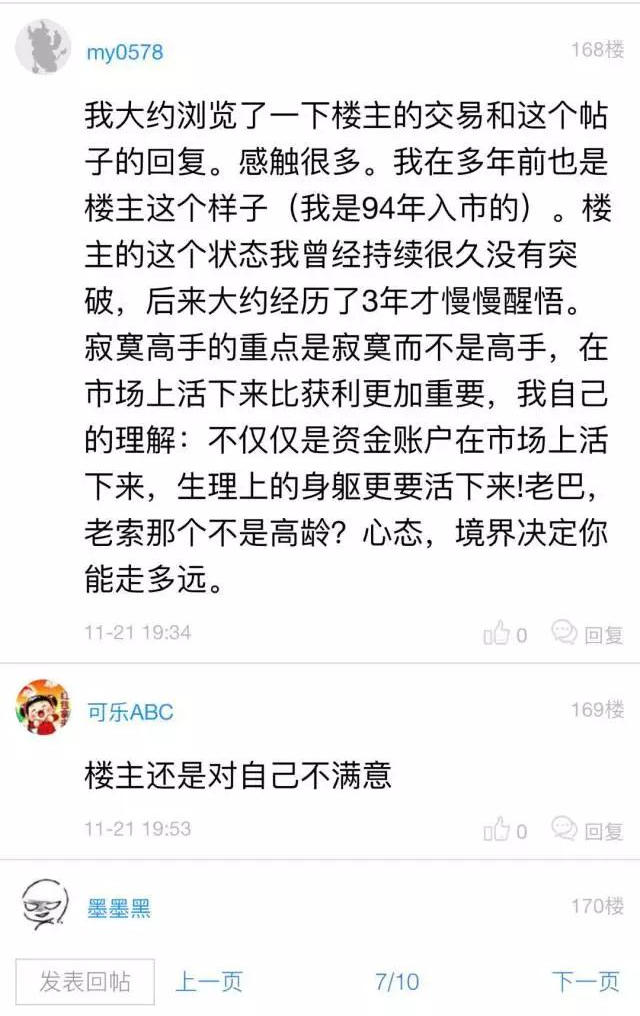
Task: Tap the username 墨墨黑
Action: (x=118, y=909)
